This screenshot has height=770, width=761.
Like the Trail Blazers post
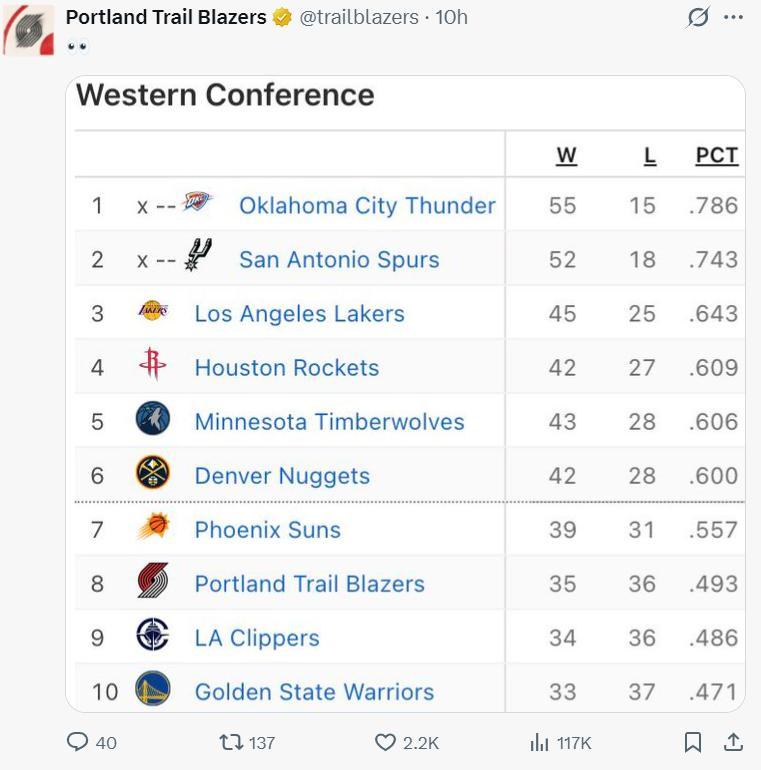coord(386,742)
